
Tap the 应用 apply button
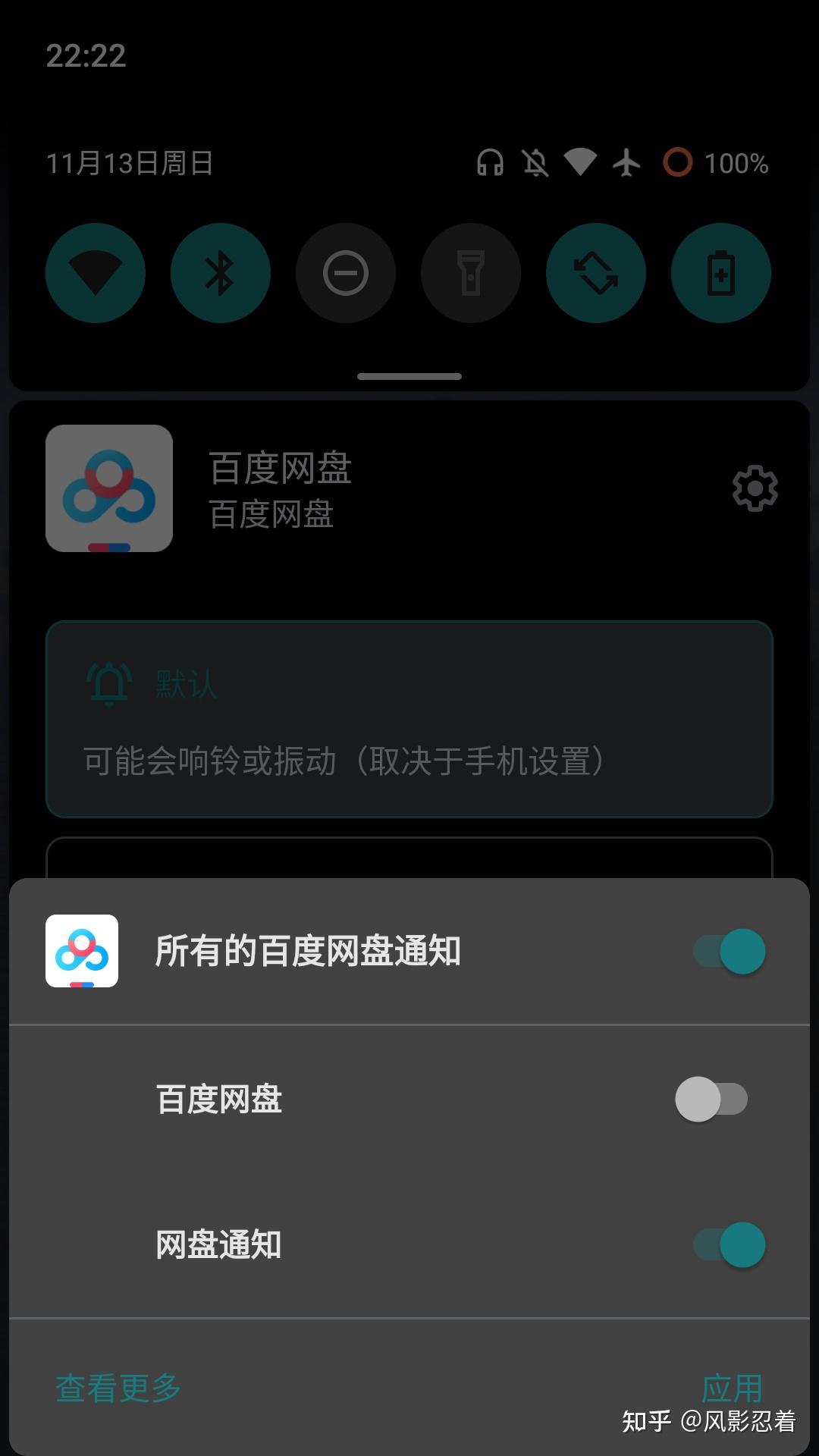click(x=733, y=1385)
